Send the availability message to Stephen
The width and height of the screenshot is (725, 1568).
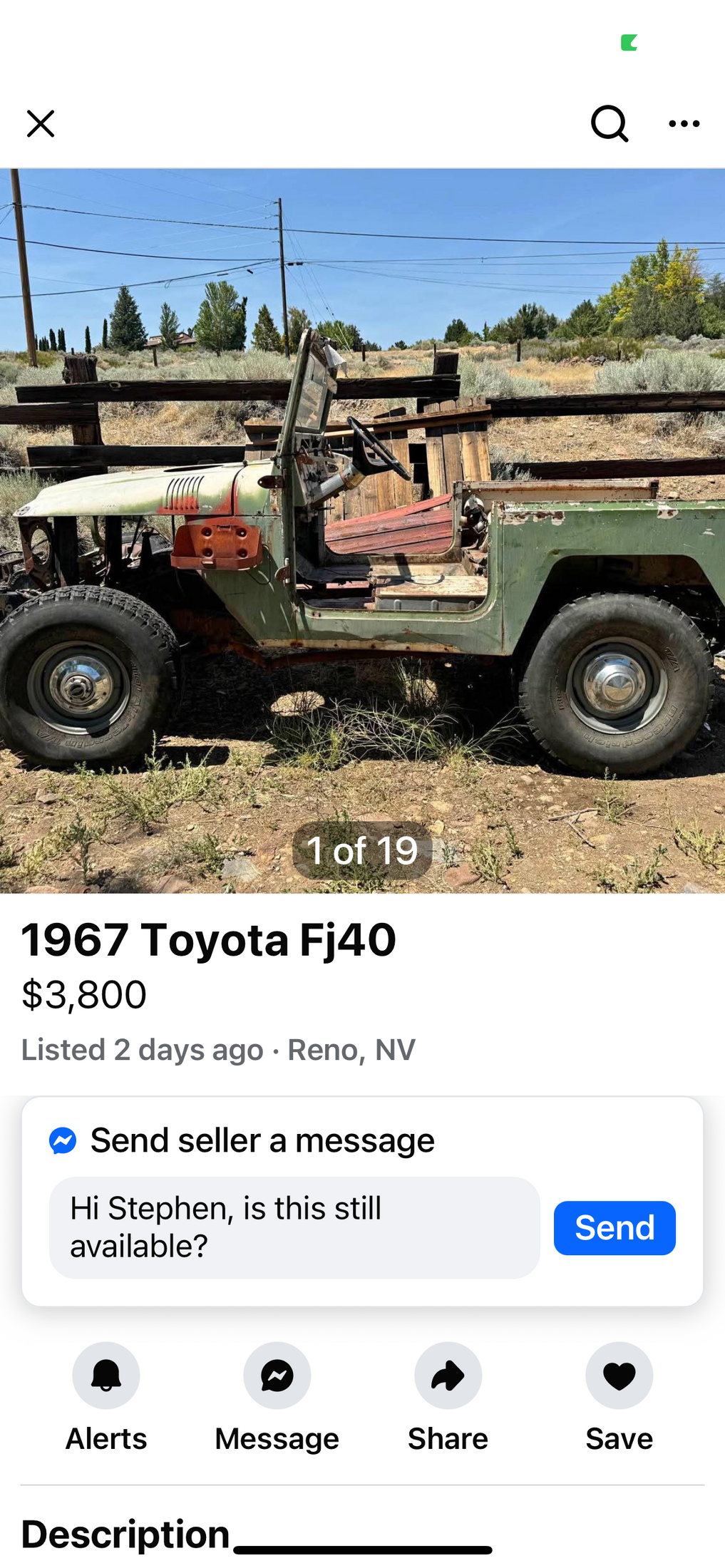614,1227
